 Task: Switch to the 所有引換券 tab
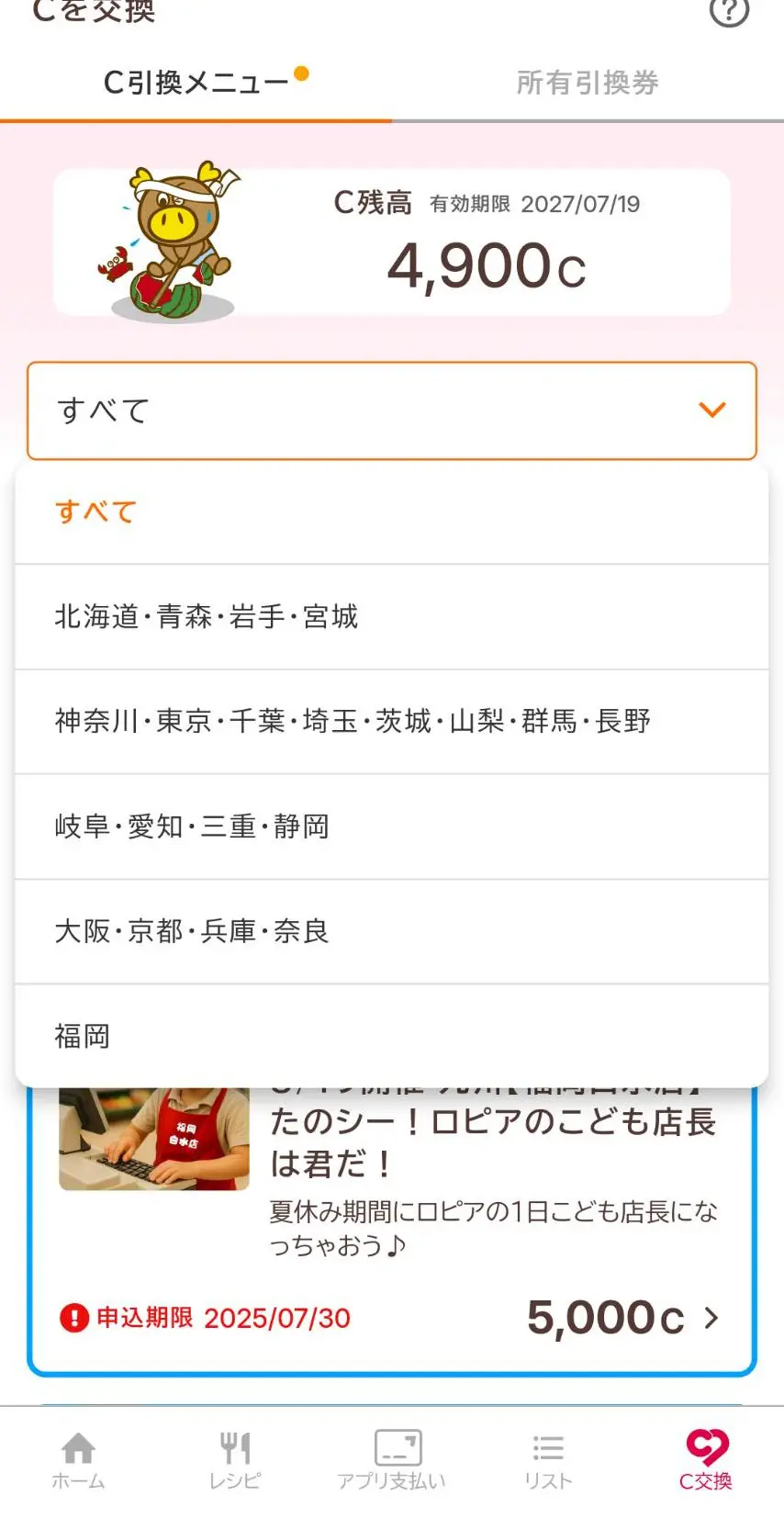coord(588,83)
